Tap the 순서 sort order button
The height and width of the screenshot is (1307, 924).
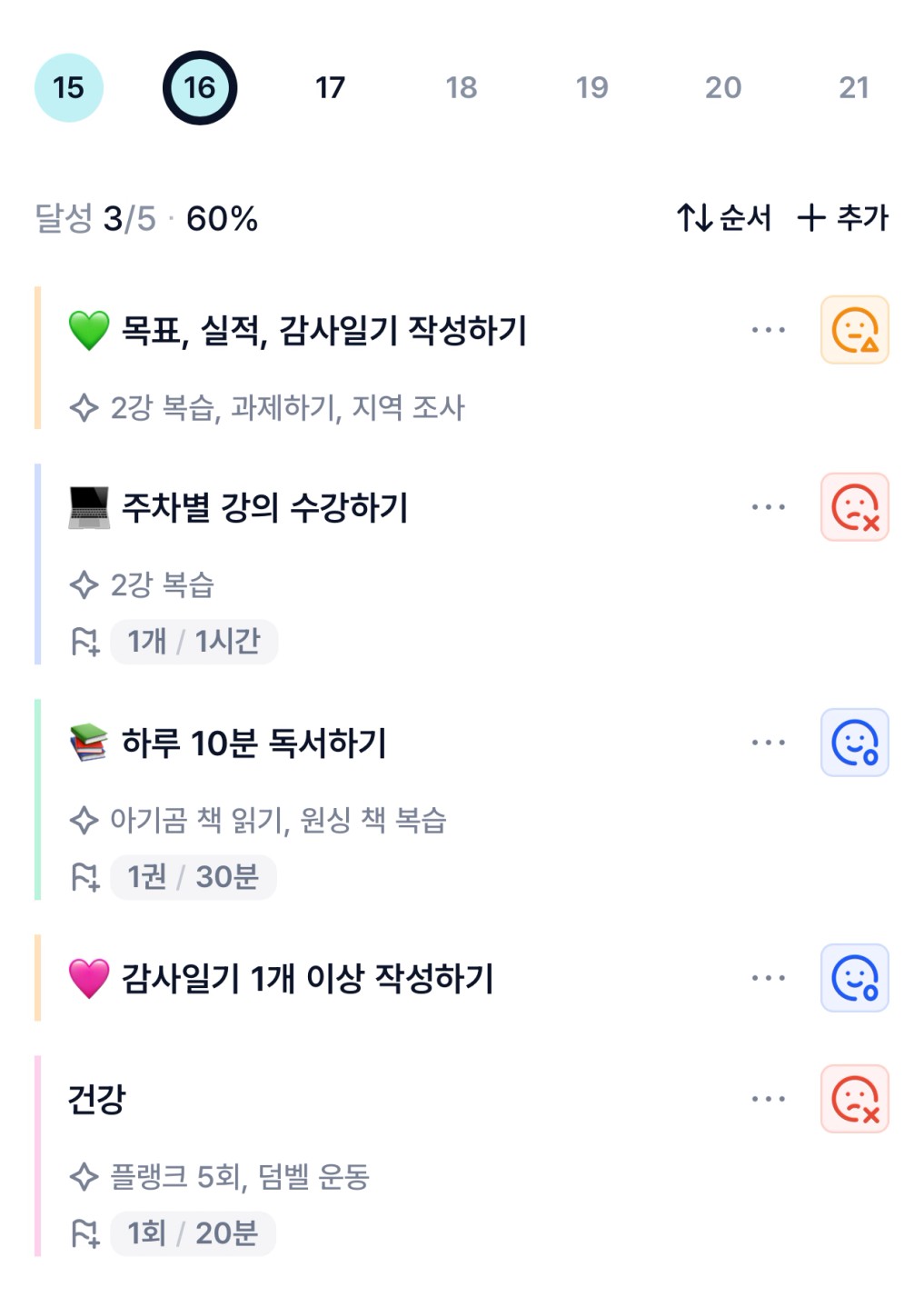coord(724,218)
